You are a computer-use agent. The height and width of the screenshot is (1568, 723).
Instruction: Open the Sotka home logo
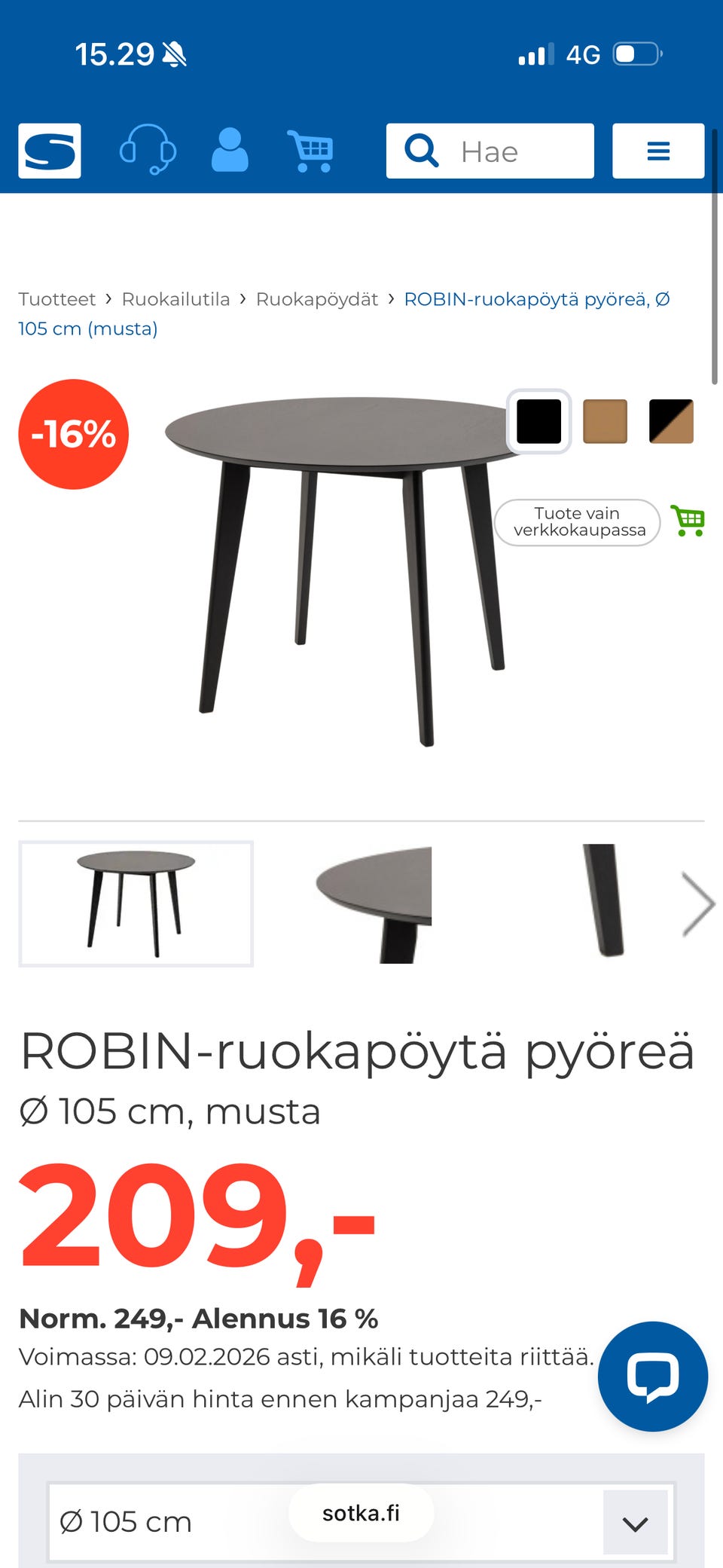click(x=50, y=151)
